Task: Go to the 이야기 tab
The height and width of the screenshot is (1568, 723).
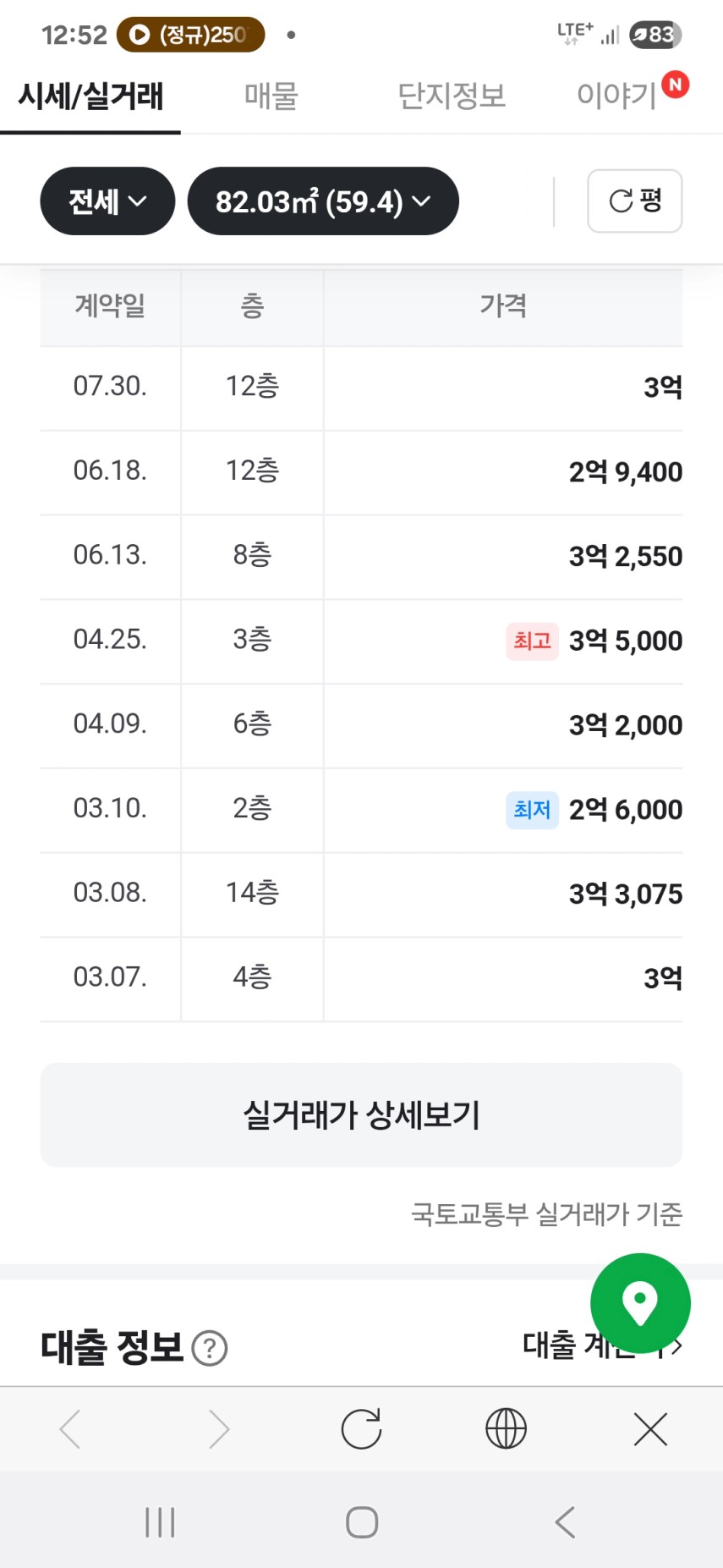Action: click(x=617, y=96)
